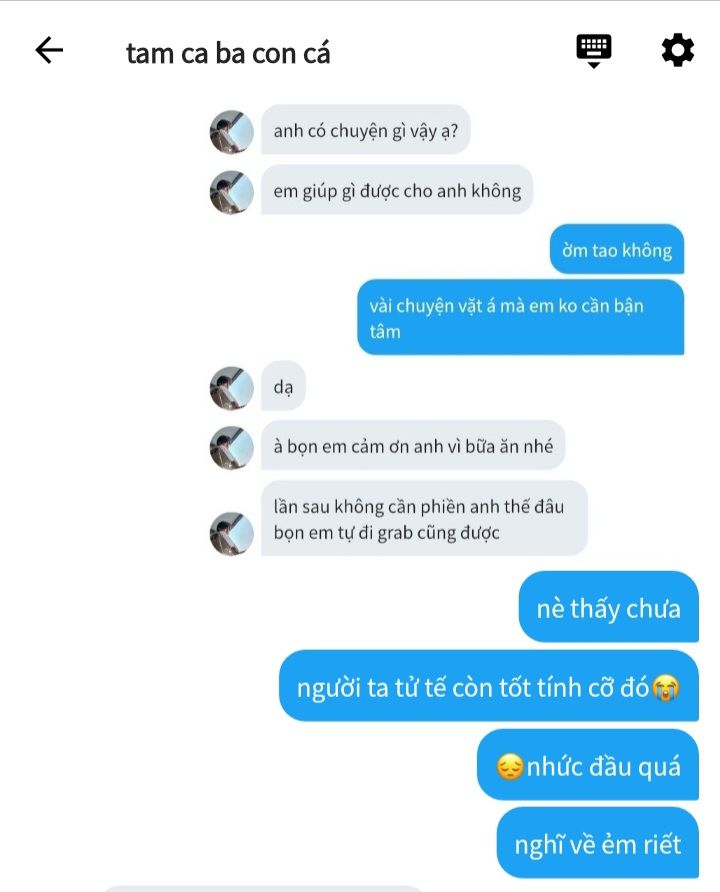Image resolution: width=720 pixels, height=892 pixels.
Task: Tap avatar beside "à bọn em cảm ơn anh"
Action: 231,447
